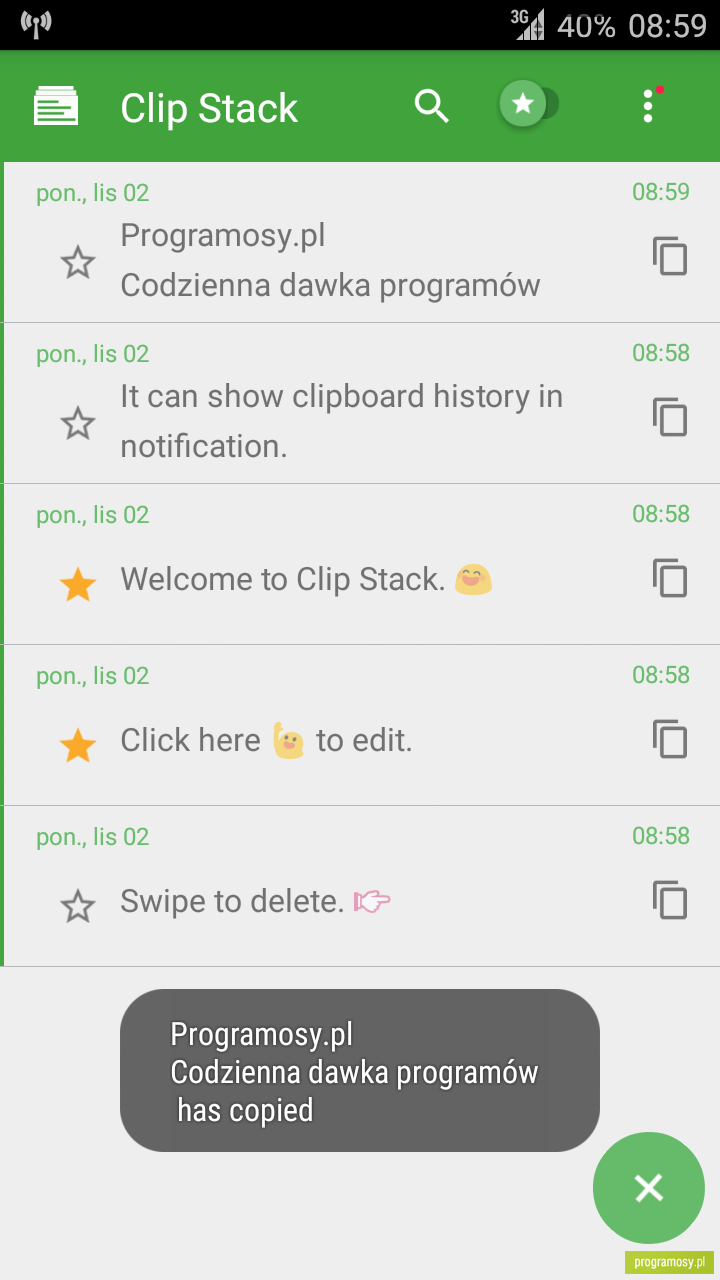This screenshot has width=720, height=1280.
Task: Toggle the starred-only filter switch
Action: [530, 104]
